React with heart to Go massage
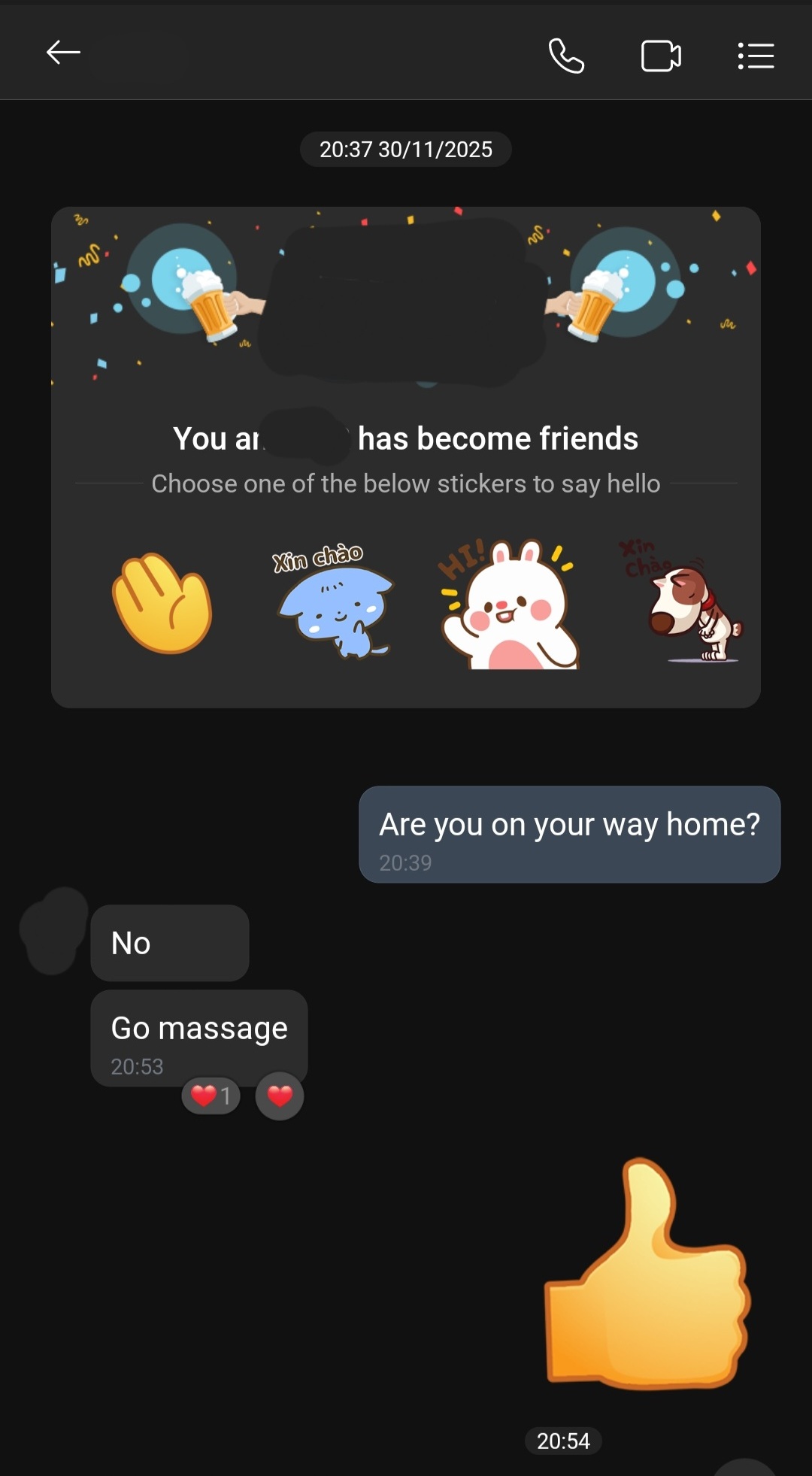This screenshot has width=812, height=1476. (x=280, y=1096)
